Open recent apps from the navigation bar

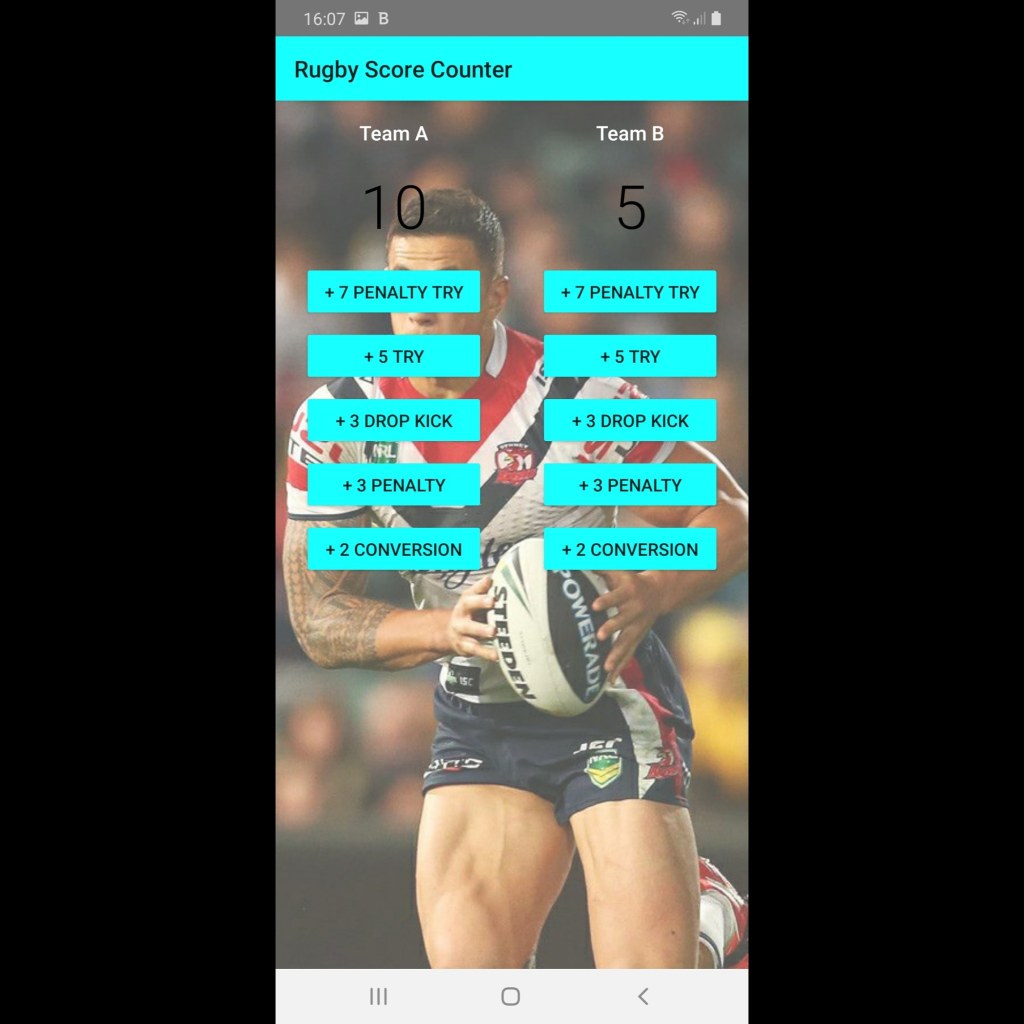coord(378,996)
